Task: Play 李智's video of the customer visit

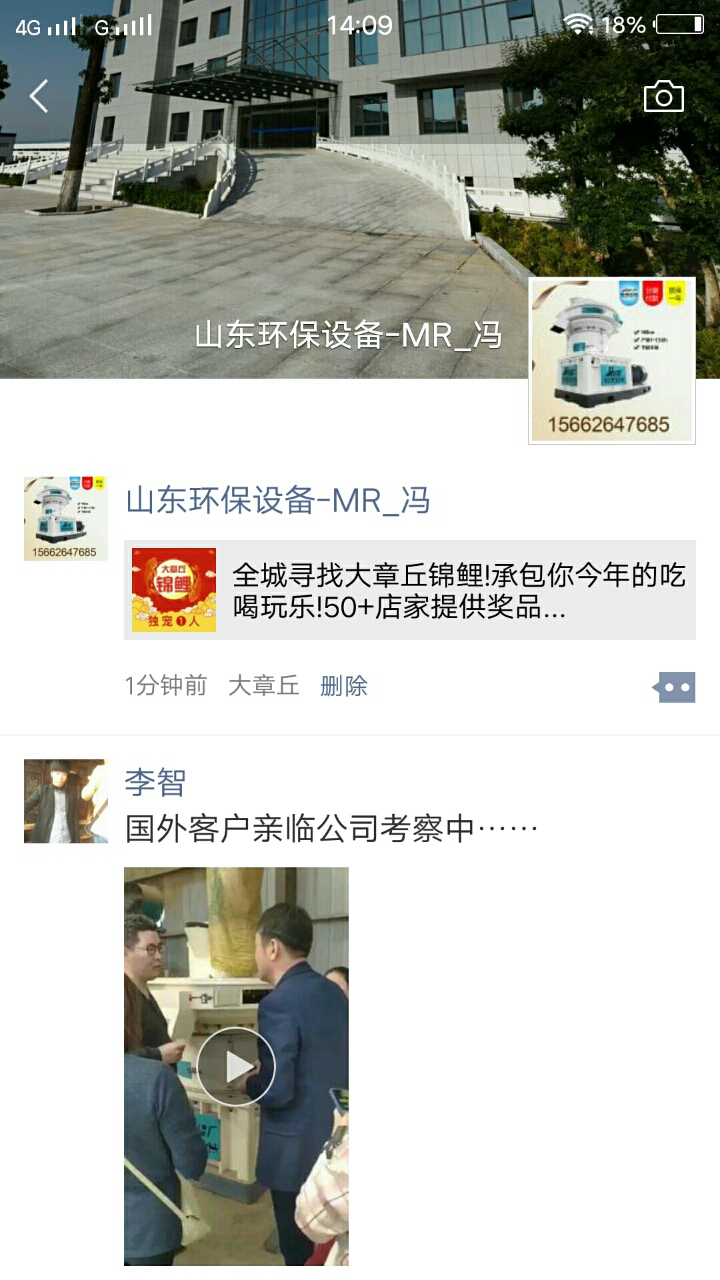Action: [x=236, y=1066]
